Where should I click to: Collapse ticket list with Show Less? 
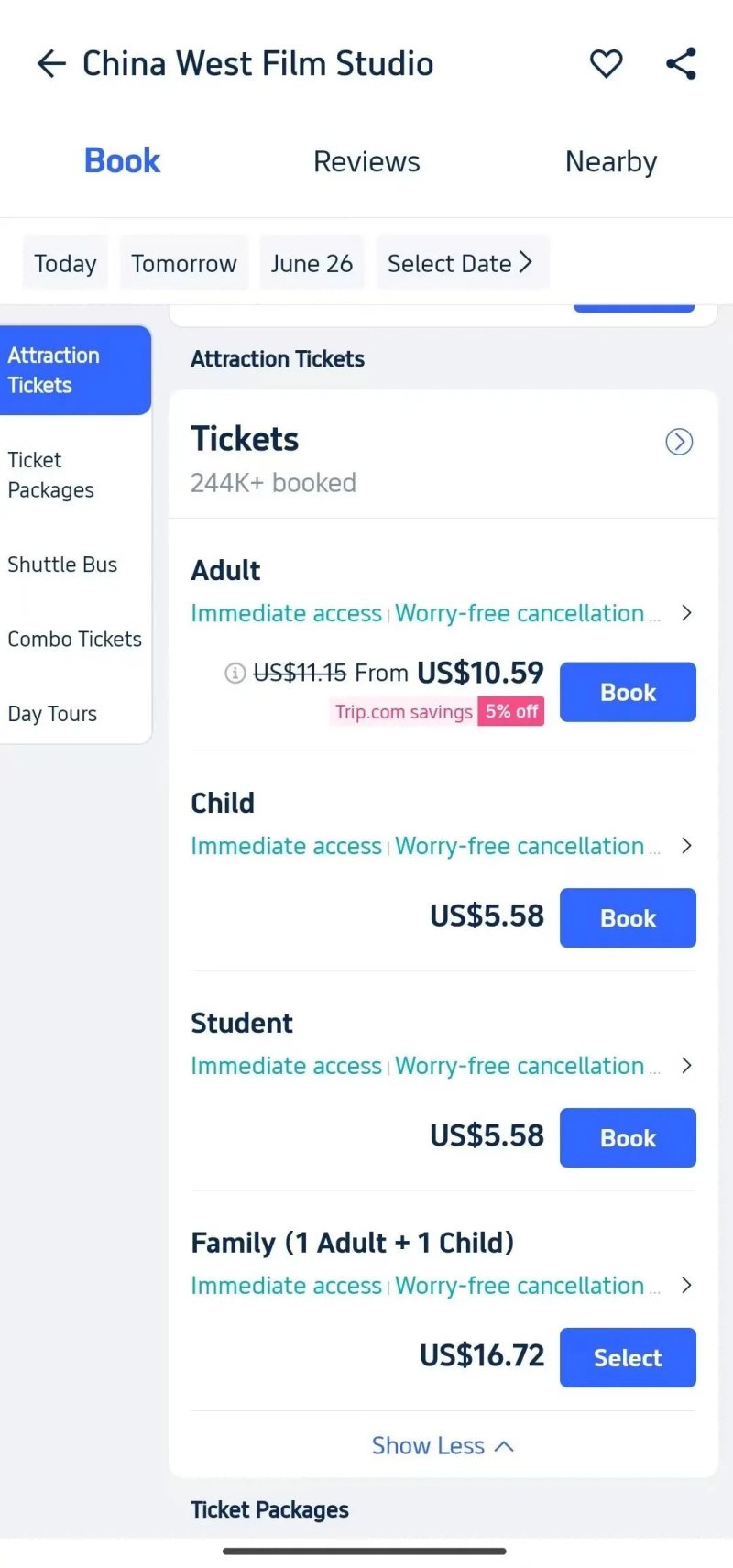tap(443, 1446)
